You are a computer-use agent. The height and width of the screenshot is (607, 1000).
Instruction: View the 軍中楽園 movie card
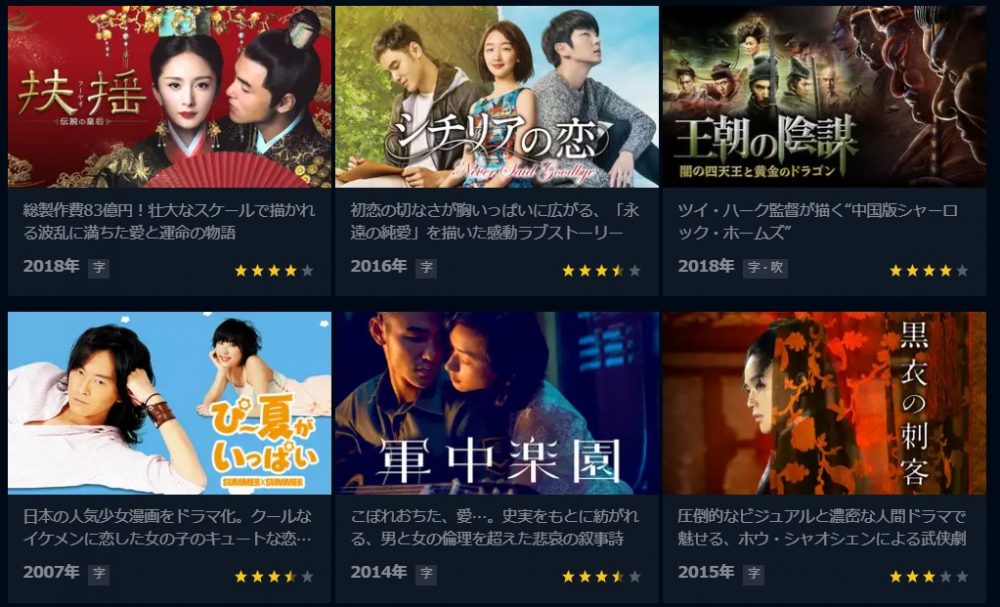coord(497,403)
